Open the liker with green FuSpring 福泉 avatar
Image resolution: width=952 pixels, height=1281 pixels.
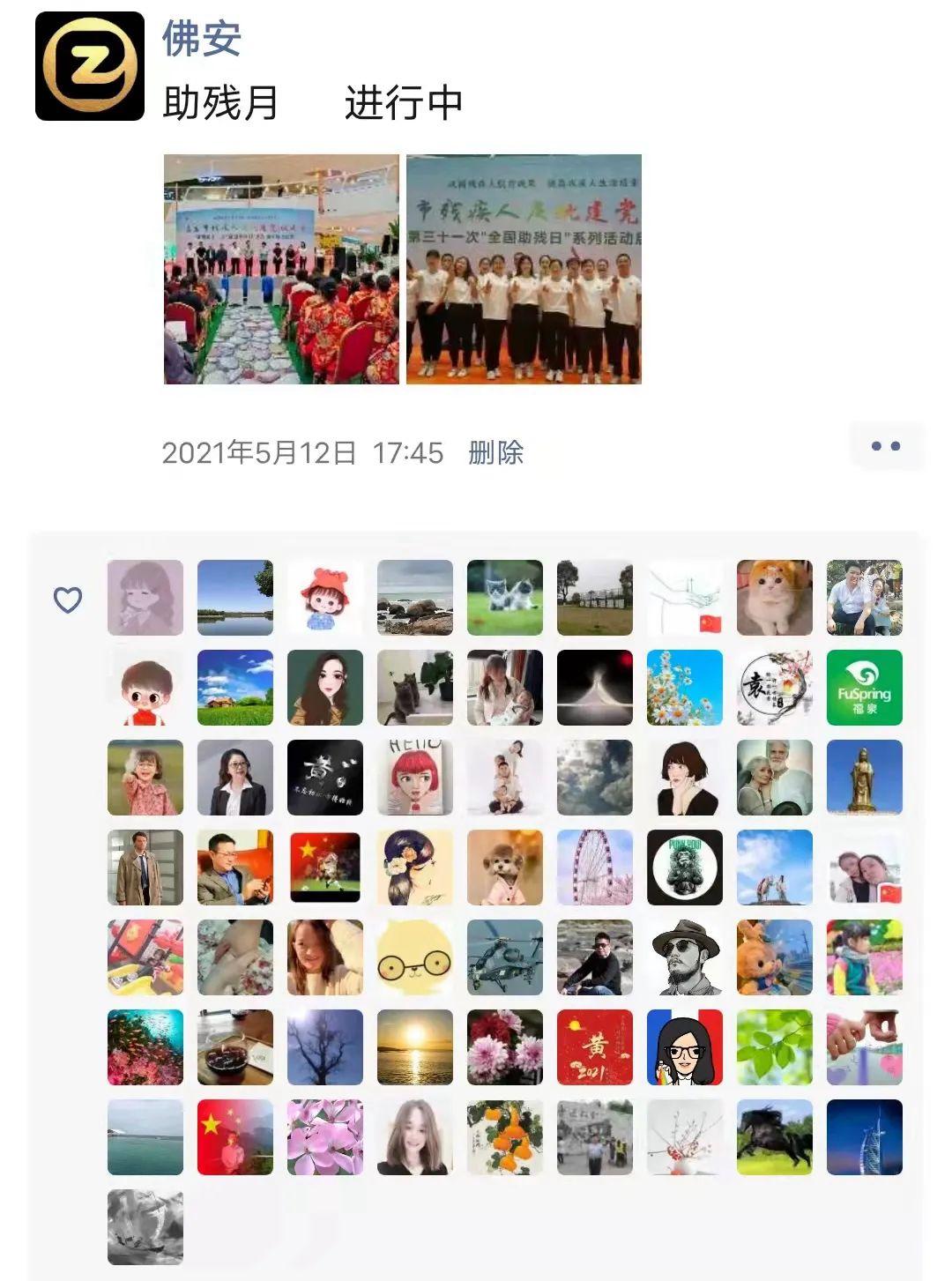click(x=864, y=688)
